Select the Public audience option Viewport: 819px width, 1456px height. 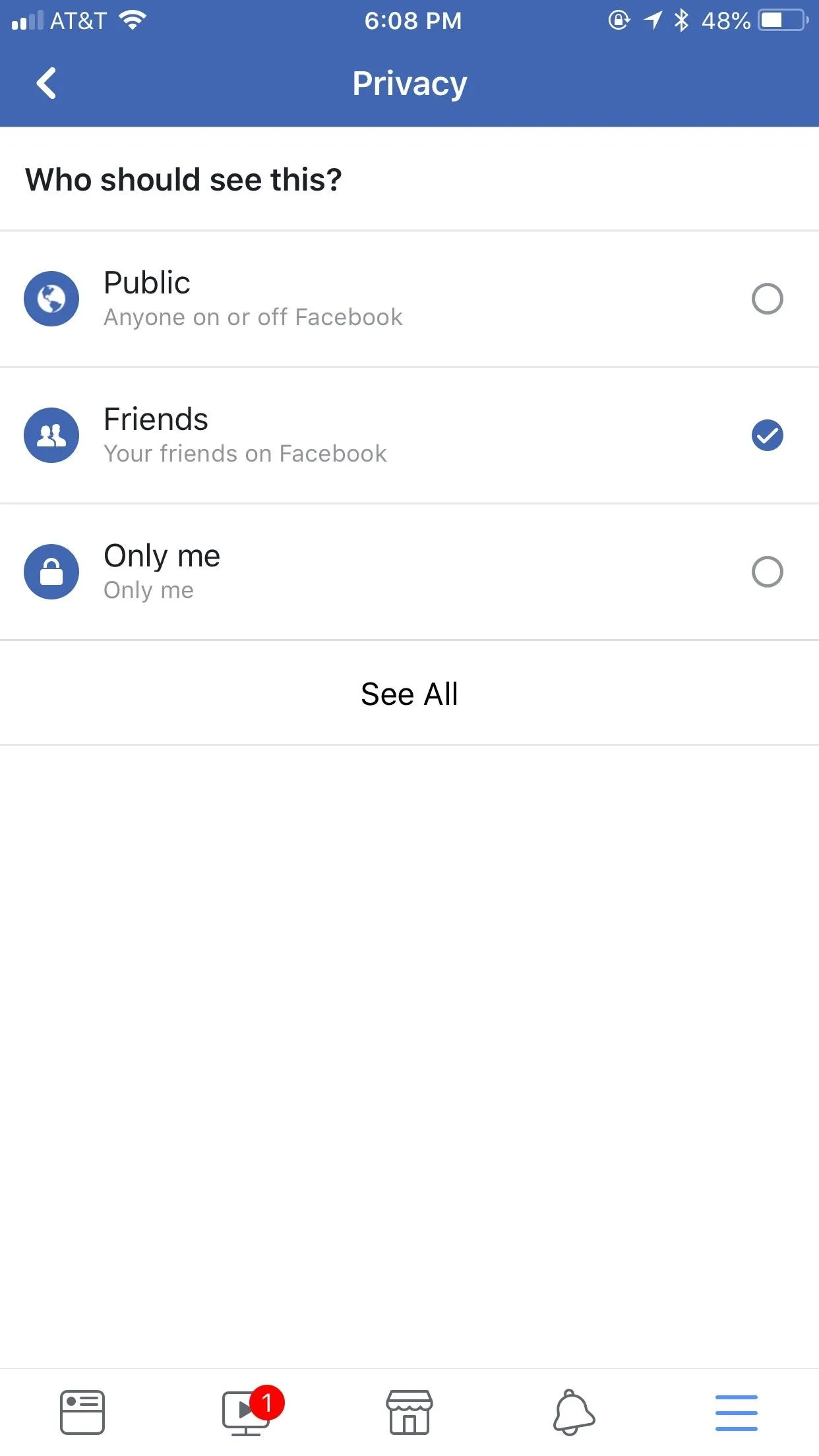click(x=409, y=299)
